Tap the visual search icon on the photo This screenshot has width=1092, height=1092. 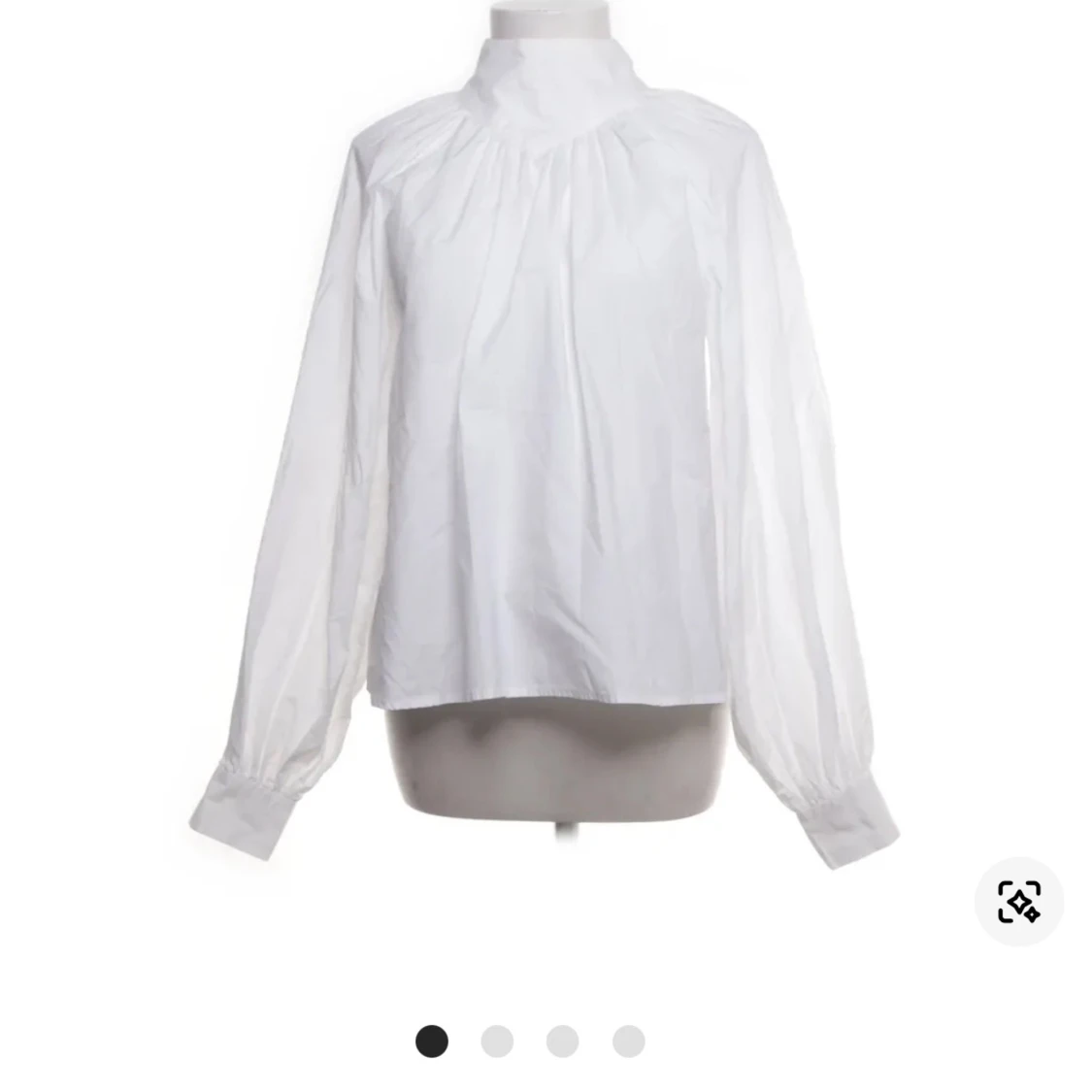click(x=1018, y=902)
